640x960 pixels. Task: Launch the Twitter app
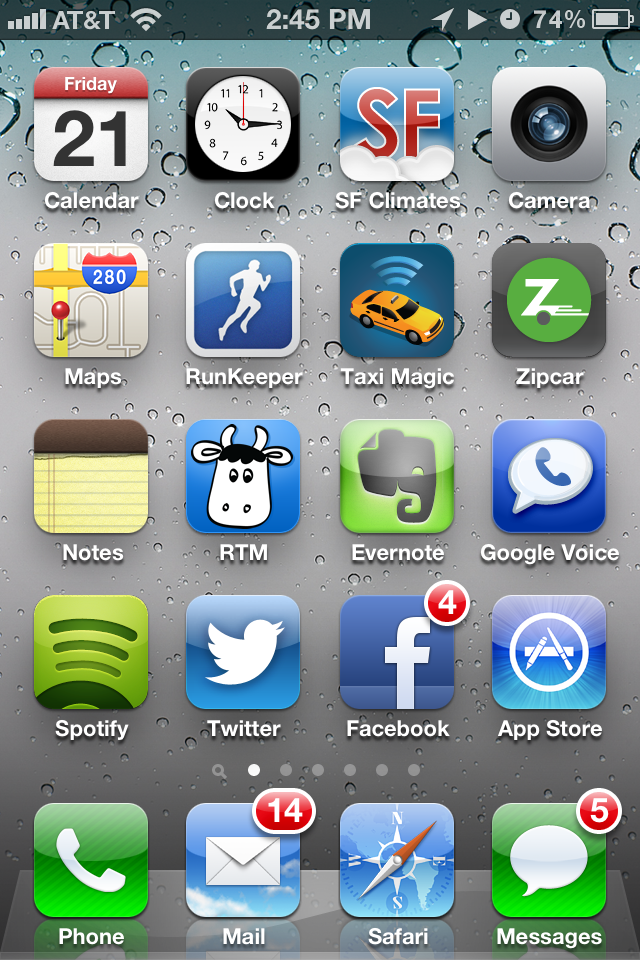243,652
